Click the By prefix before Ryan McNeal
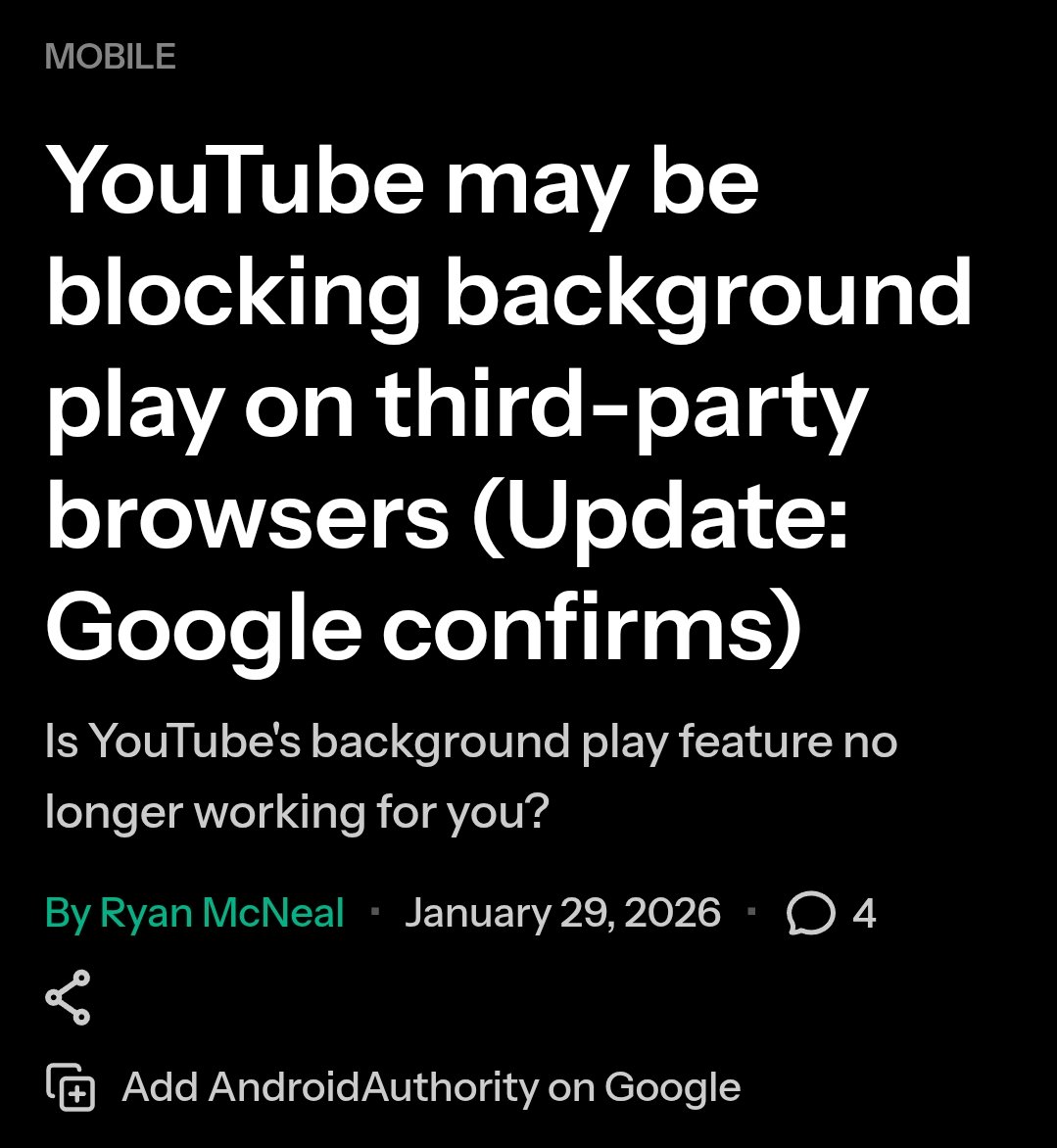Screen dimensions: 1057x1148 pyautogui.click(x=71, y=913)
